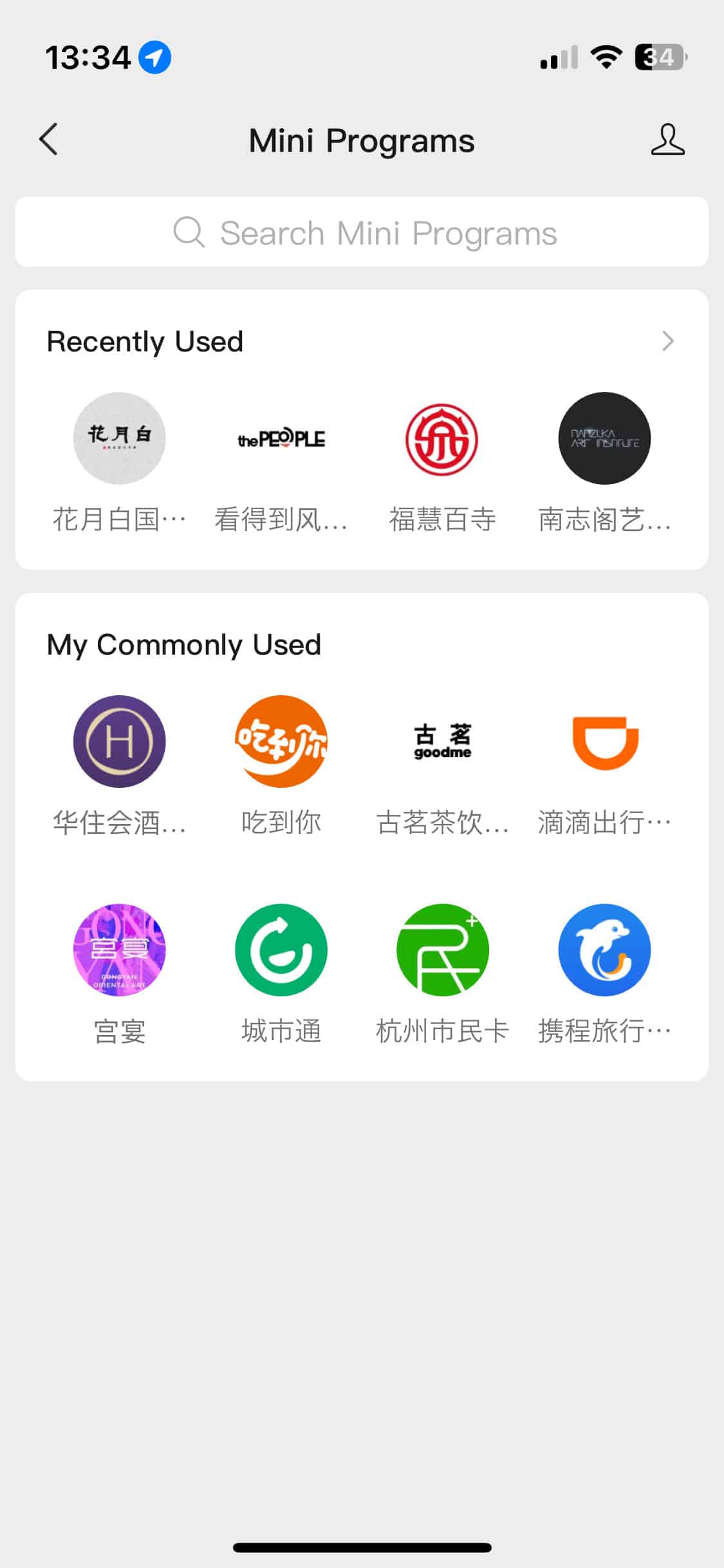
Task: Tap the Search Mini Programs field
Action: tap(362, 232)
